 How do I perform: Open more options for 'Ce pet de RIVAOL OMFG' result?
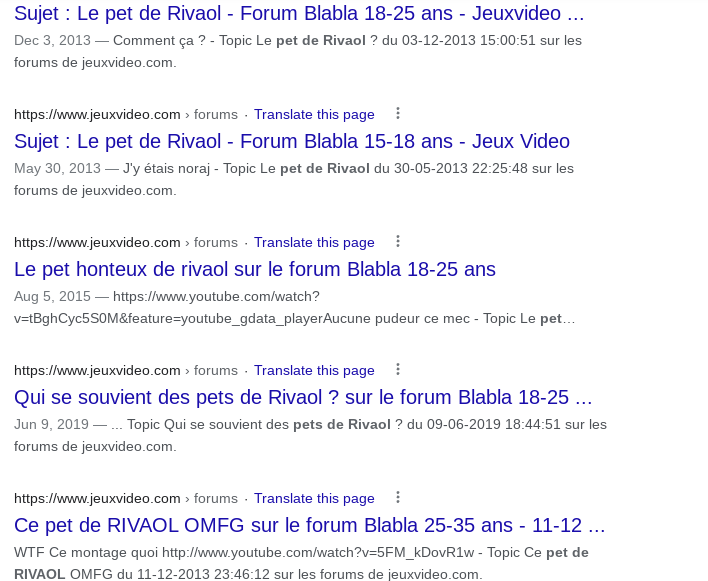(398, 498)
